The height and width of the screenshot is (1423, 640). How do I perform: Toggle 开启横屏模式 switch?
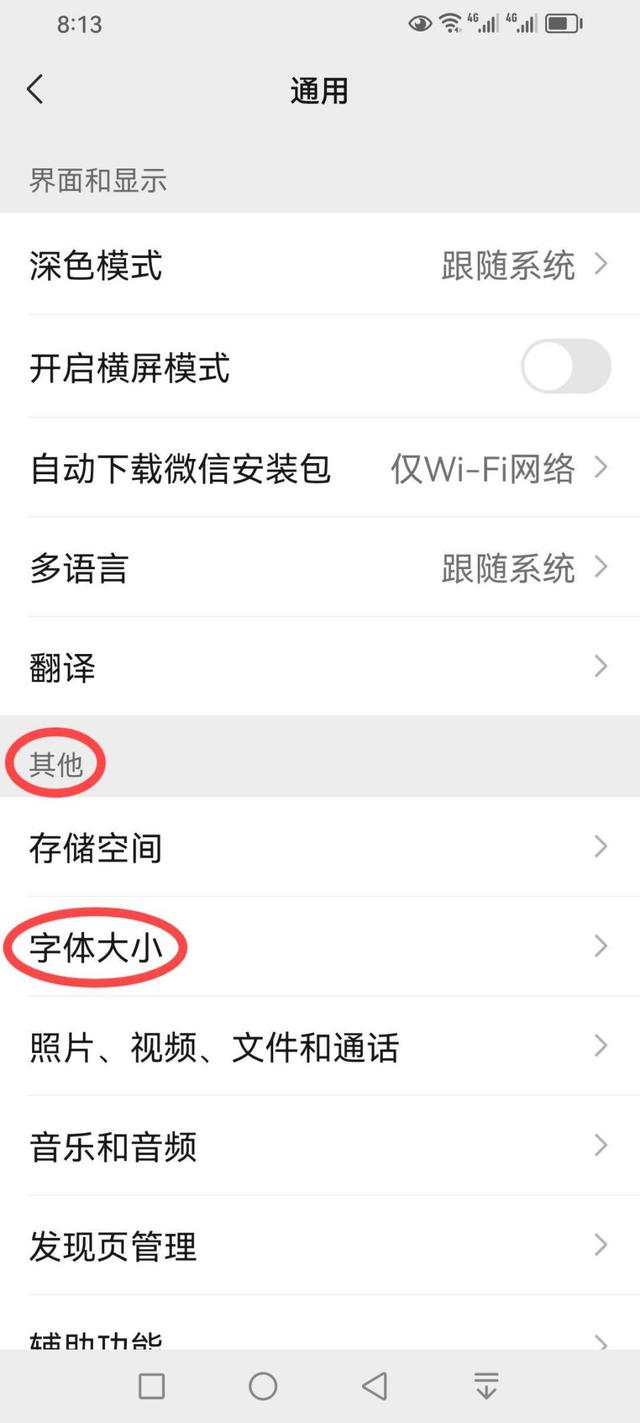(x=565, y=367)
